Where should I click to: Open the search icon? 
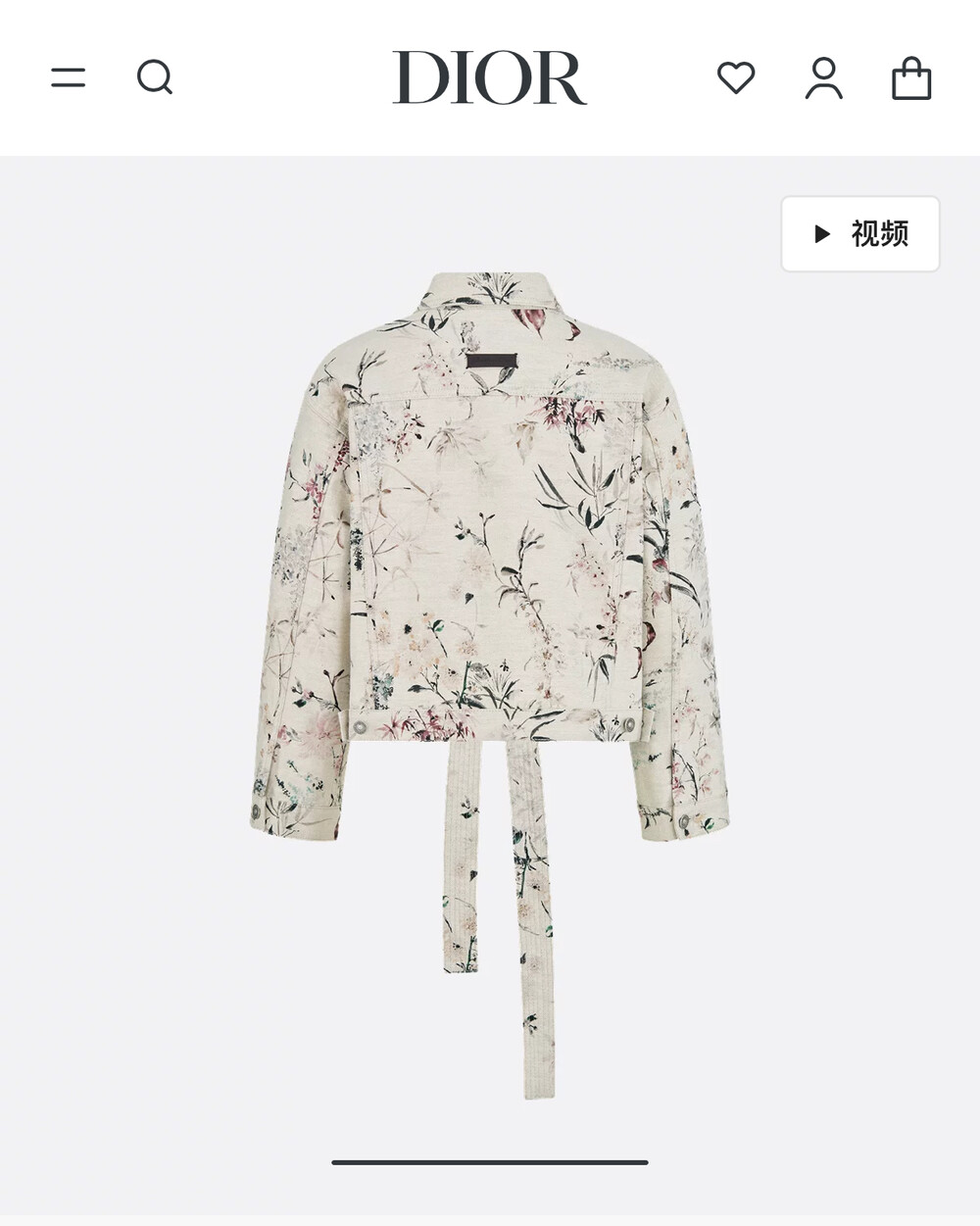(154, 77)
